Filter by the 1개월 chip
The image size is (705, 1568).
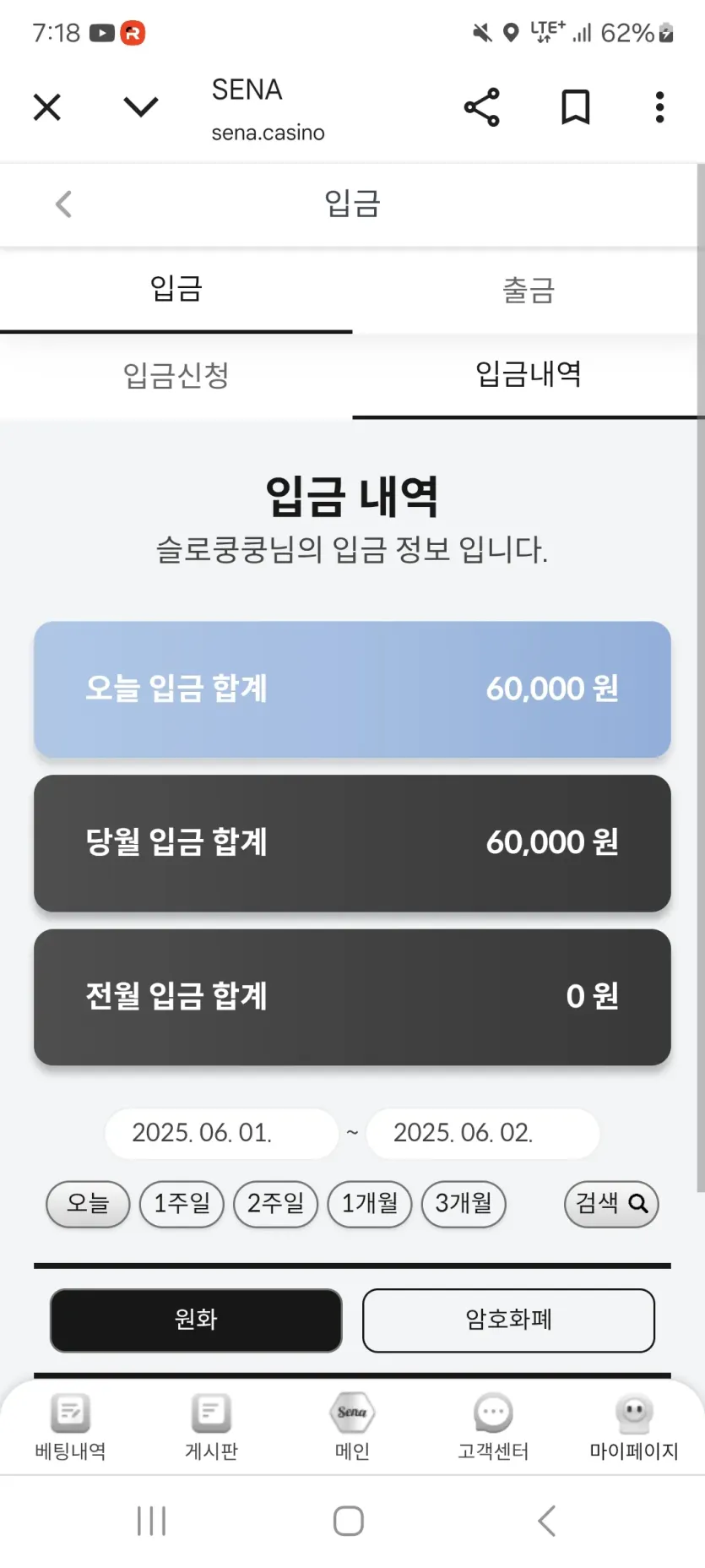click(370, 1203)
